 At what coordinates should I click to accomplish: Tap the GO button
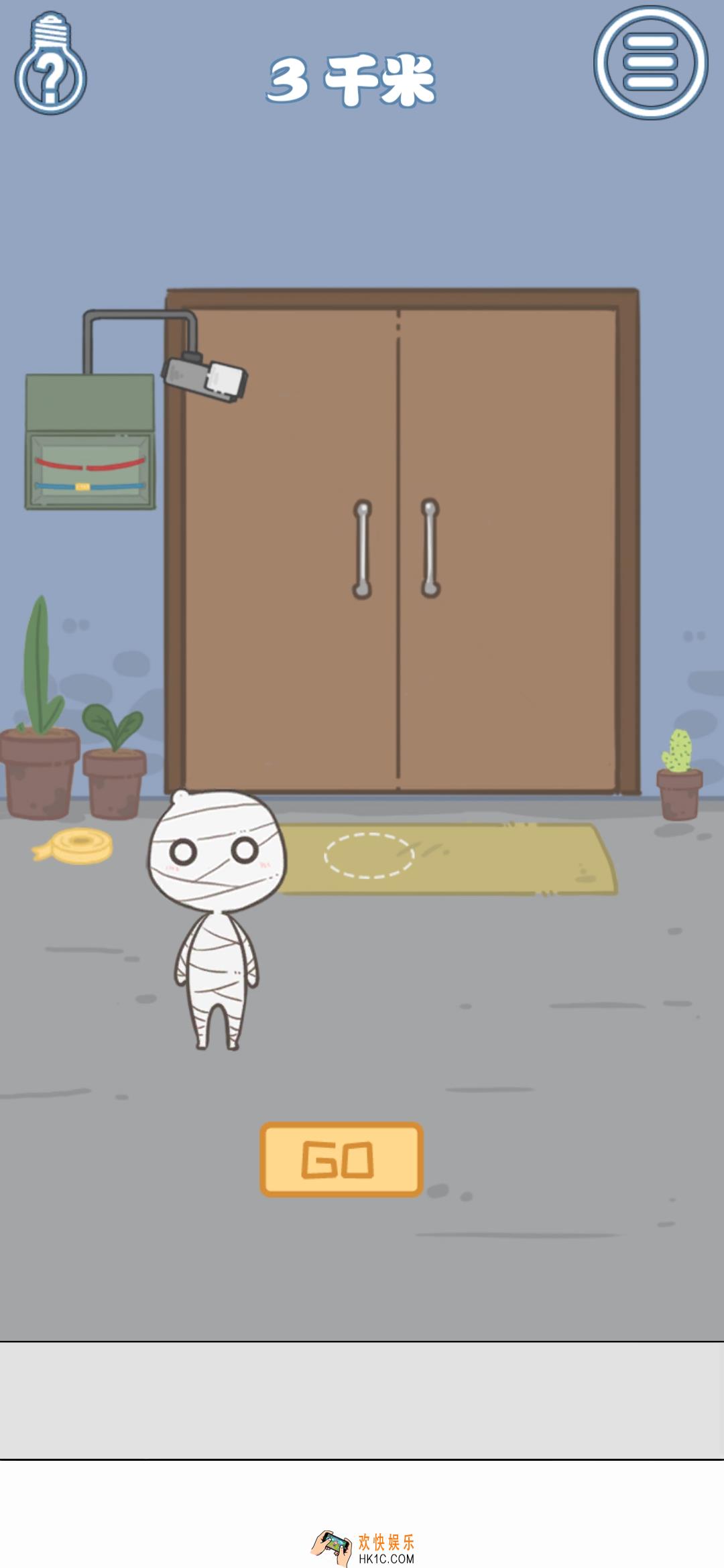coord(341,1160)
